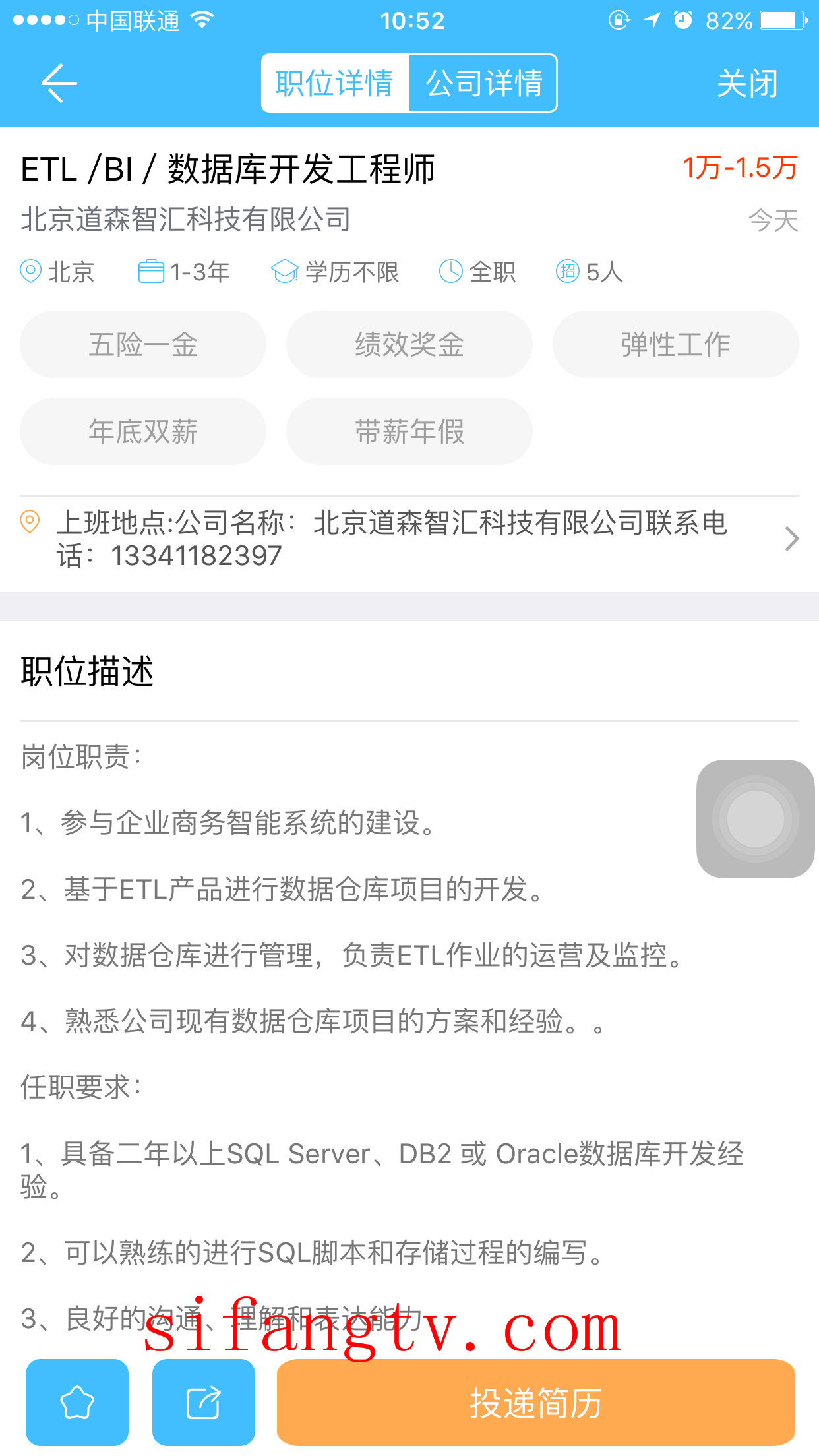
Task: Favorite this job with the star button
Action: click(x=77, y=1402)
